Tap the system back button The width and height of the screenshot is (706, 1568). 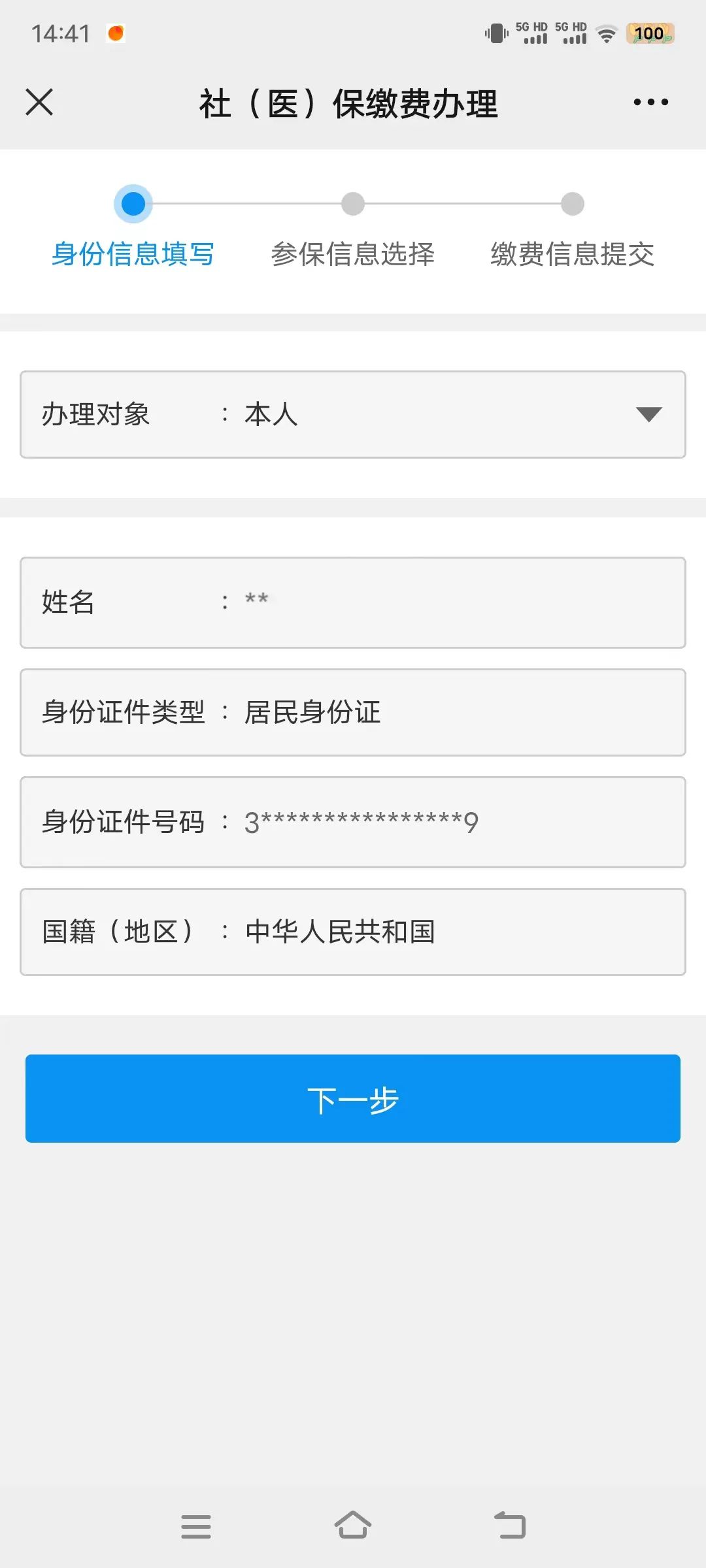click(510, 1526)
